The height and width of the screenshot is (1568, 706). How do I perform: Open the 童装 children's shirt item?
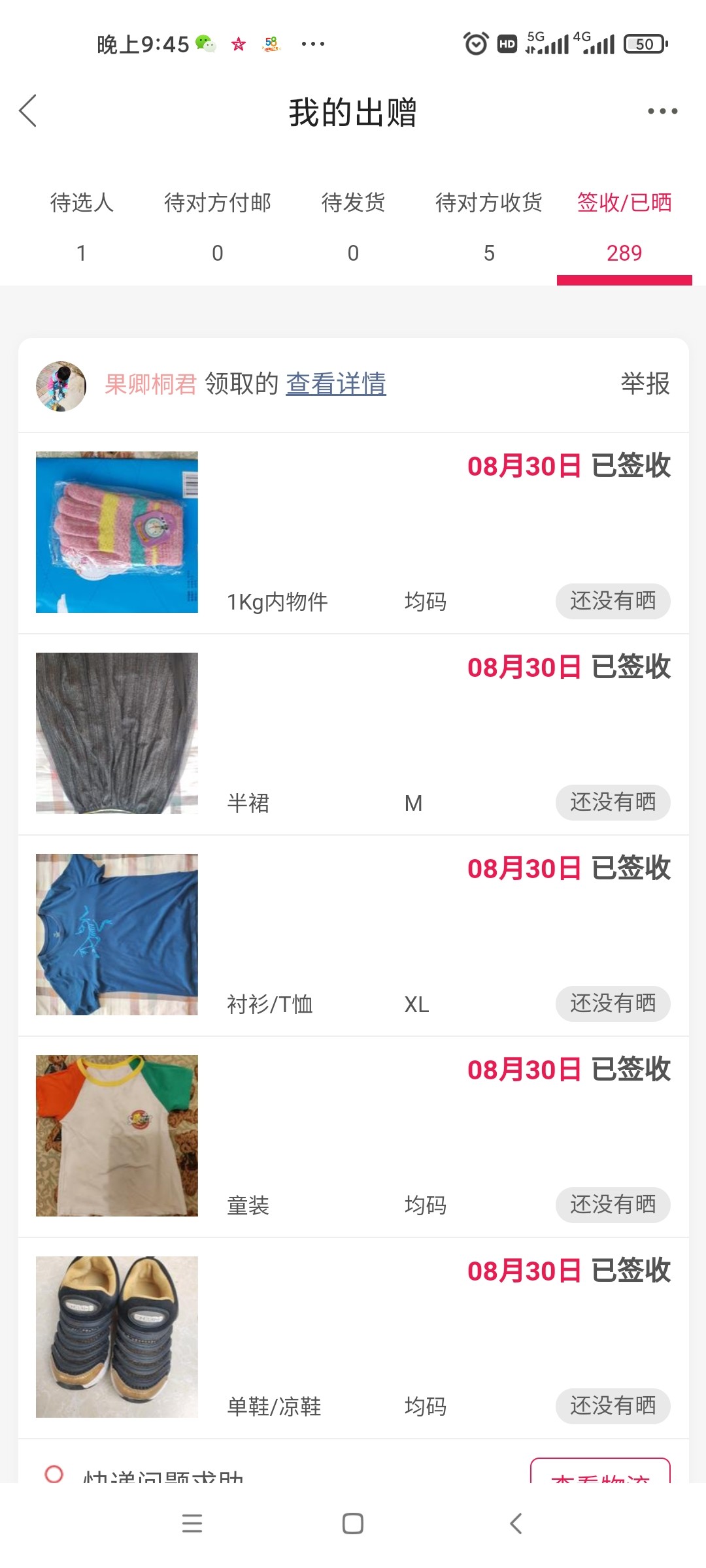(117, 1136)
